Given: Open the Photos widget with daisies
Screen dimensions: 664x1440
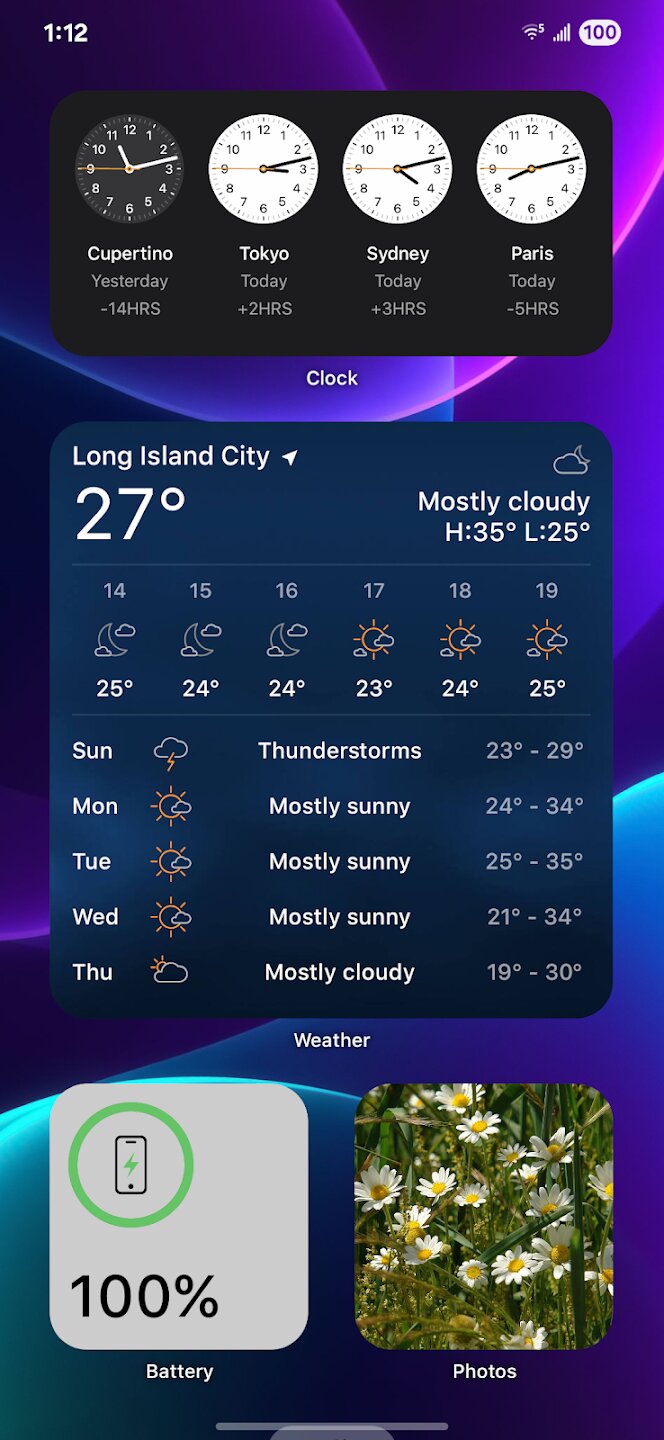Looking at the screenshot, I should pyautogui.click(x=484, y=1216).
